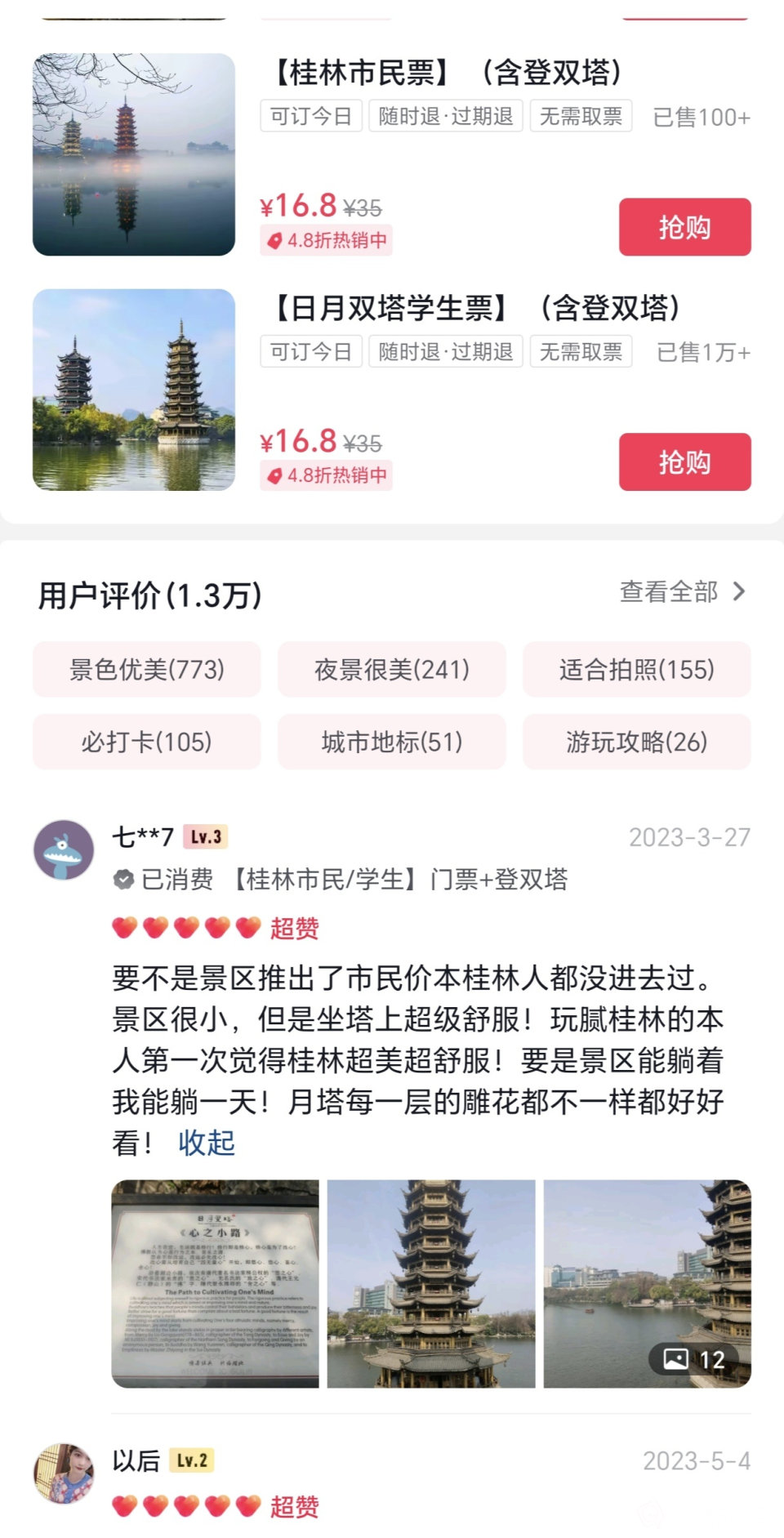Tap 抢购 for 桂林市民票
Image resolution: width=784 pixels, height=1538 pixels.
(x=684, y=227)
